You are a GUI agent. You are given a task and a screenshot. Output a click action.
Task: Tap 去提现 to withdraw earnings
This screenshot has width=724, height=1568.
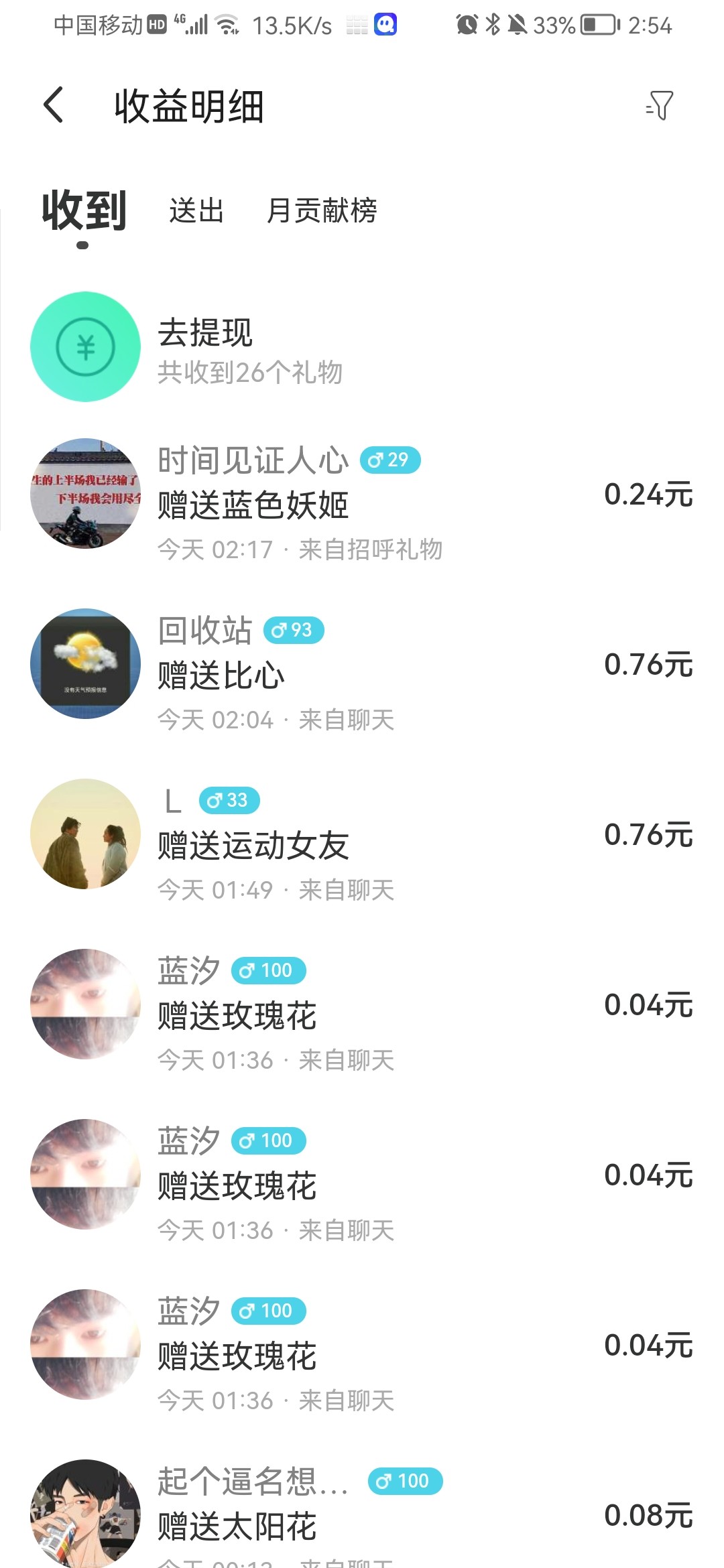click(x=205, y=333)
